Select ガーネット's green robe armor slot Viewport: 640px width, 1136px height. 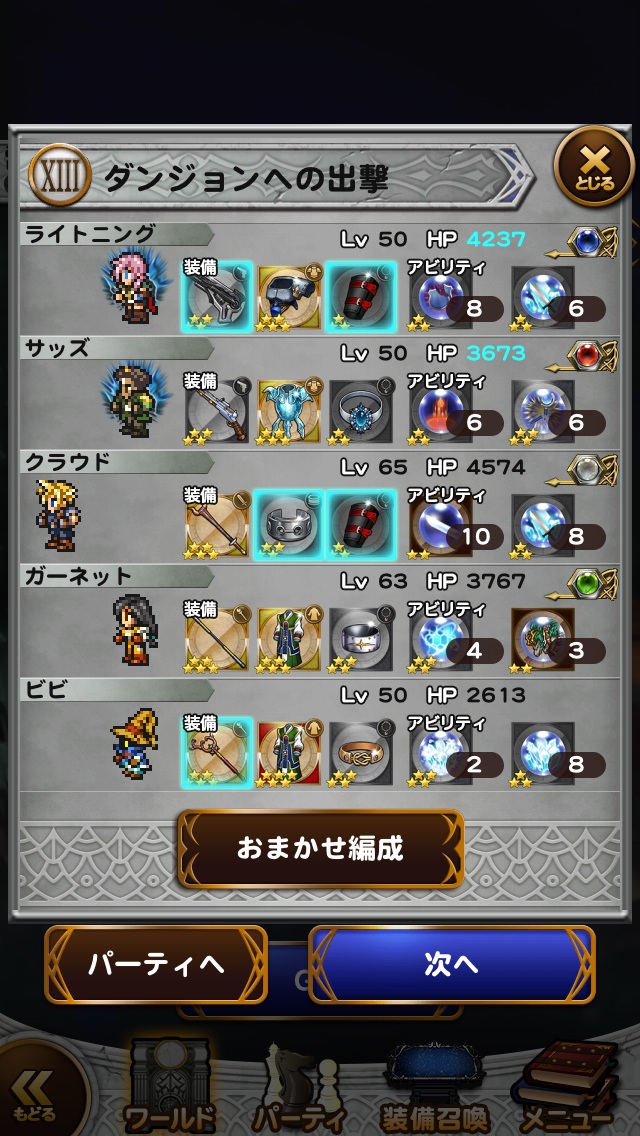click(289, 639)
